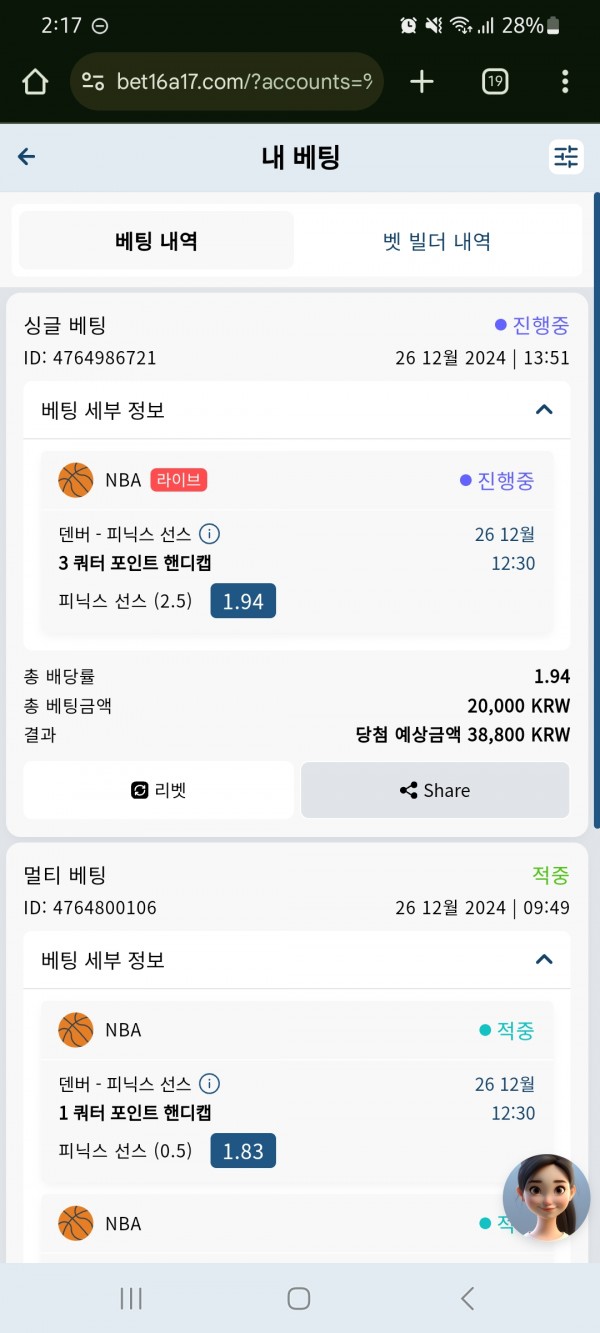Open a new browser tab
Screen dimensions: 600x1333
click(422, 82)
